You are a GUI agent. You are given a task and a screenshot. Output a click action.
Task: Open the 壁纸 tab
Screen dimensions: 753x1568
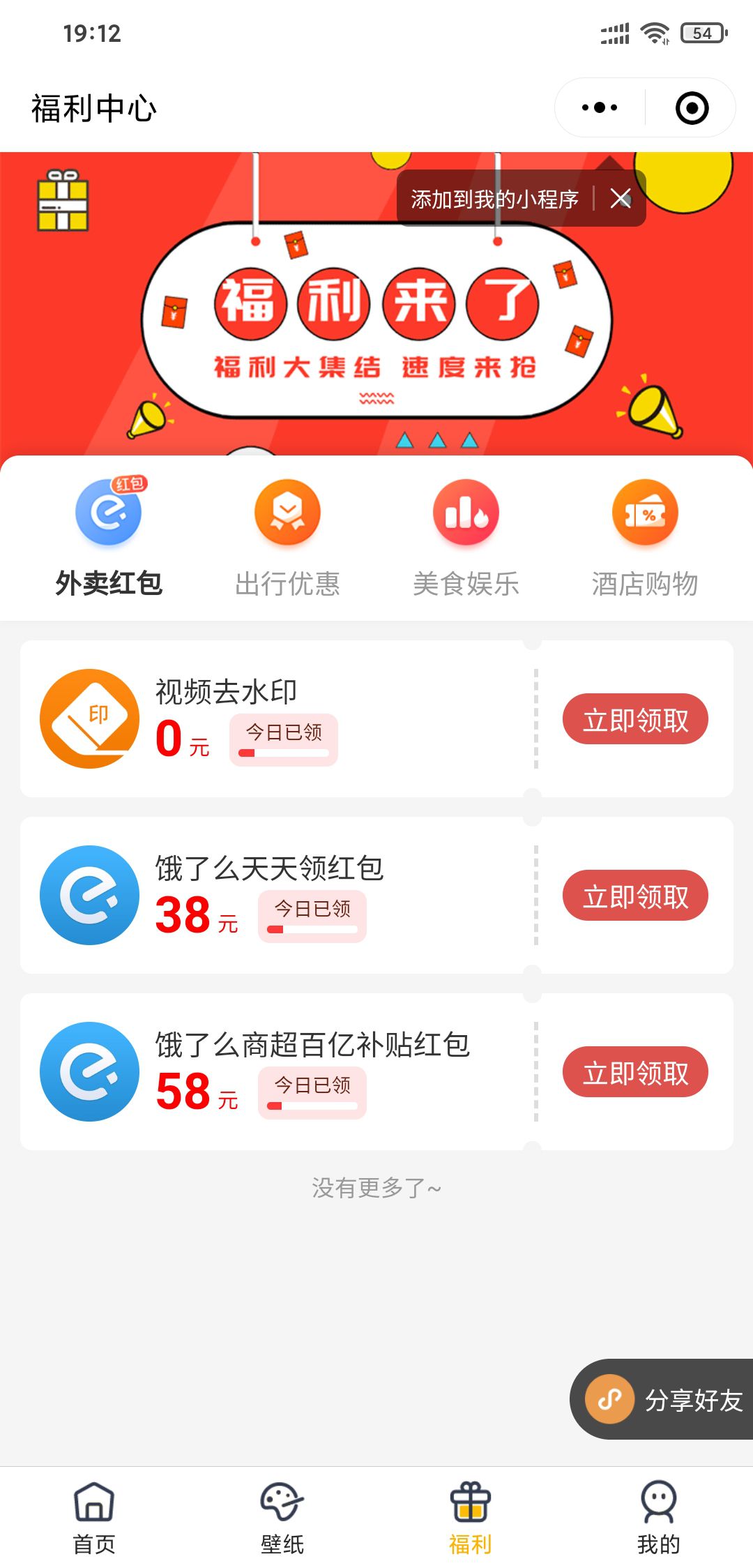click(282, 1518)
